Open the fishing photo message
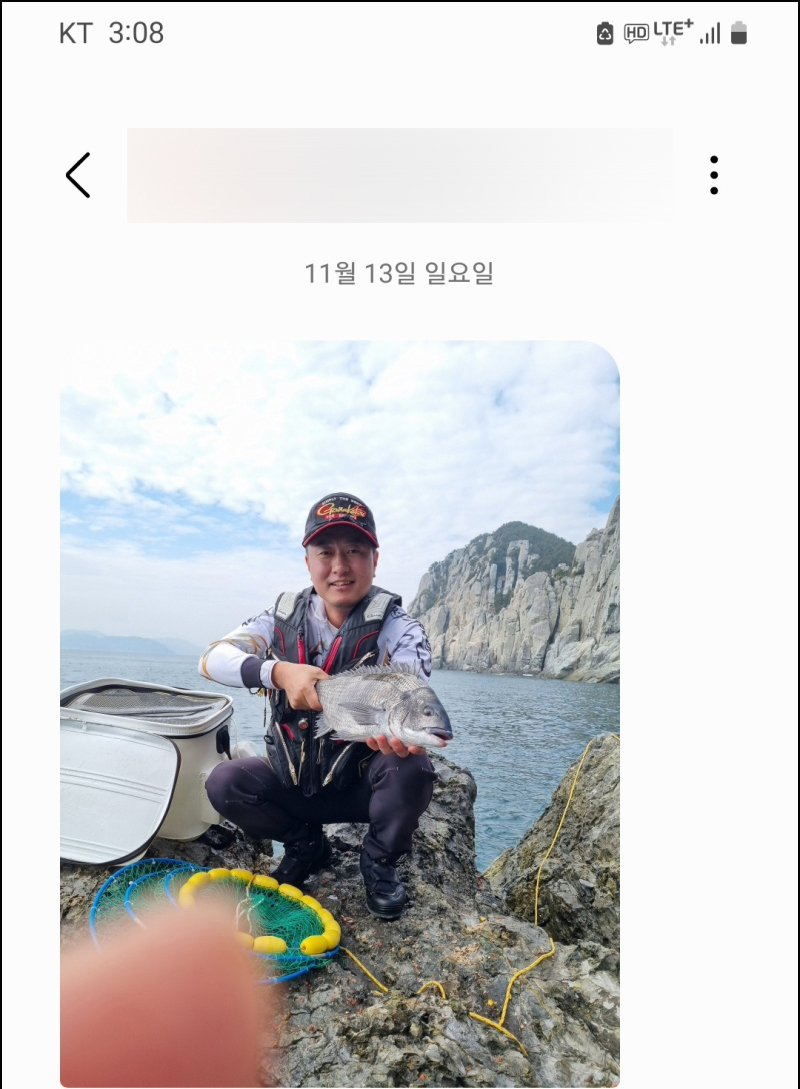Screen dimensions: 800x1089 click(x=340, y=712)
